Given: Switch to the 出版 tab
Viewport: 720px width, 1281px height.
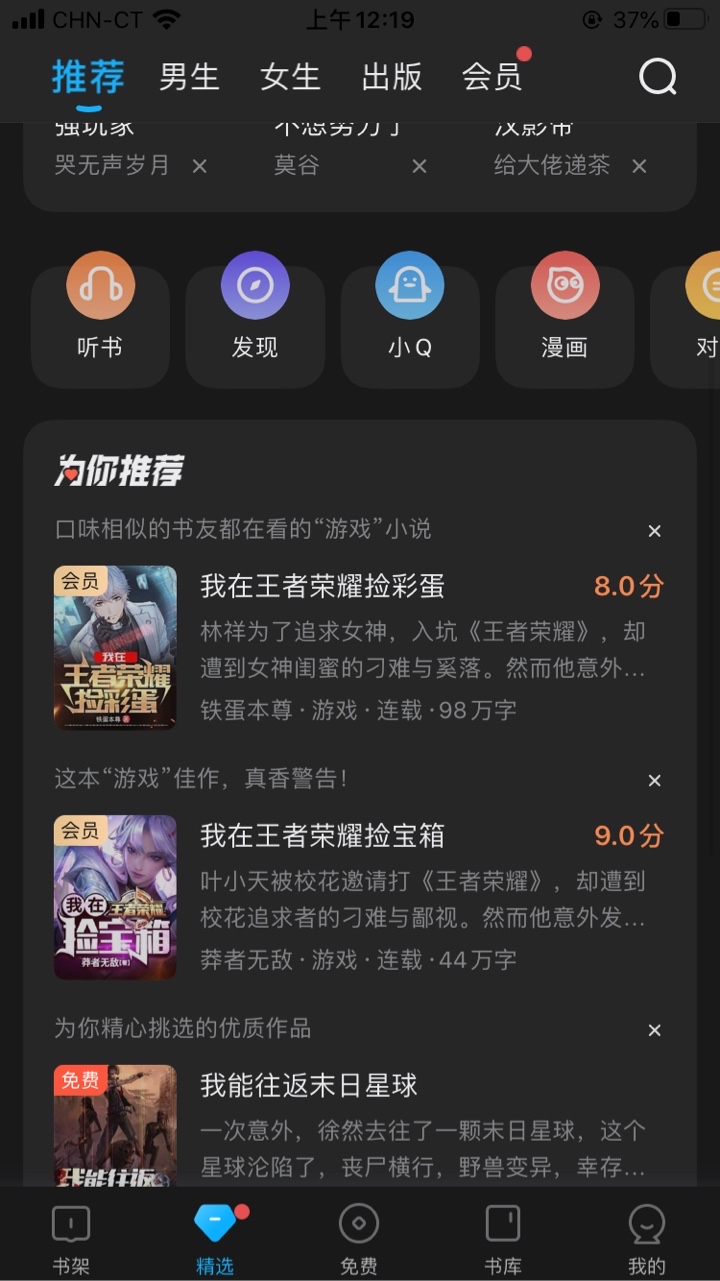Looking at the screenshot, I should (392, 77).
